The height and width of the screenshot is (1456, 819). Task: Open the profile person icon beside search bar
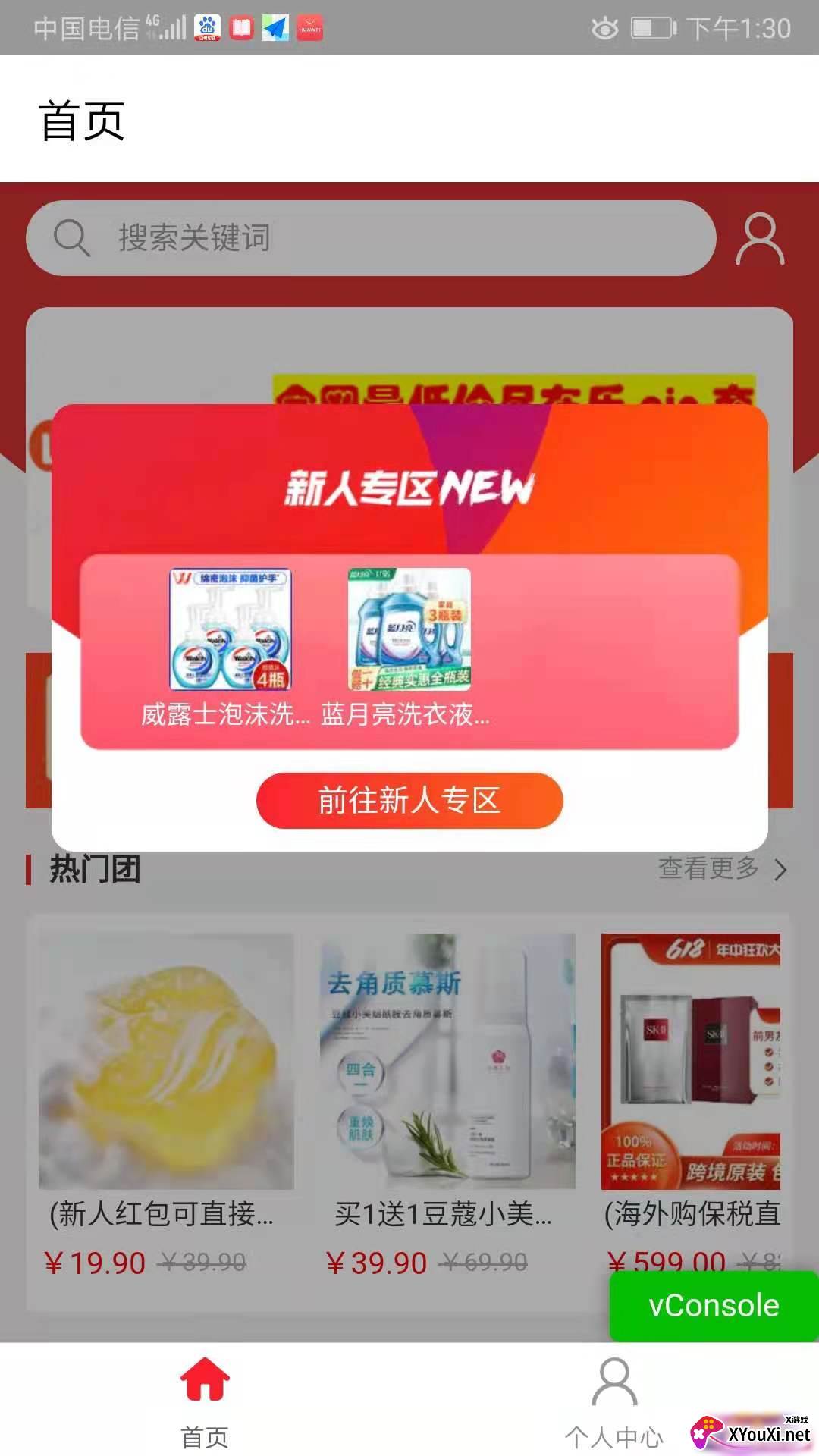(759, 239)
